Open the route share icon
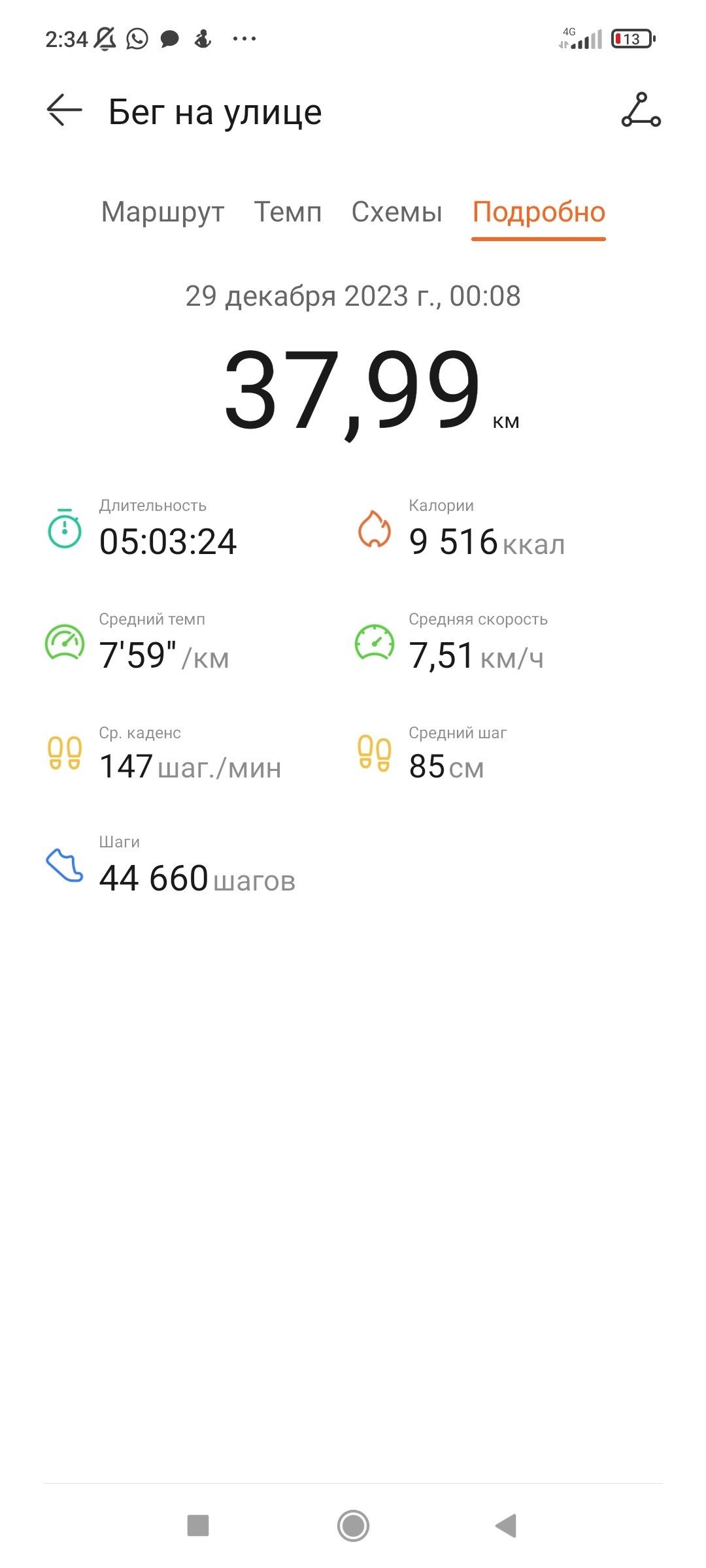 tap(641, 110)
